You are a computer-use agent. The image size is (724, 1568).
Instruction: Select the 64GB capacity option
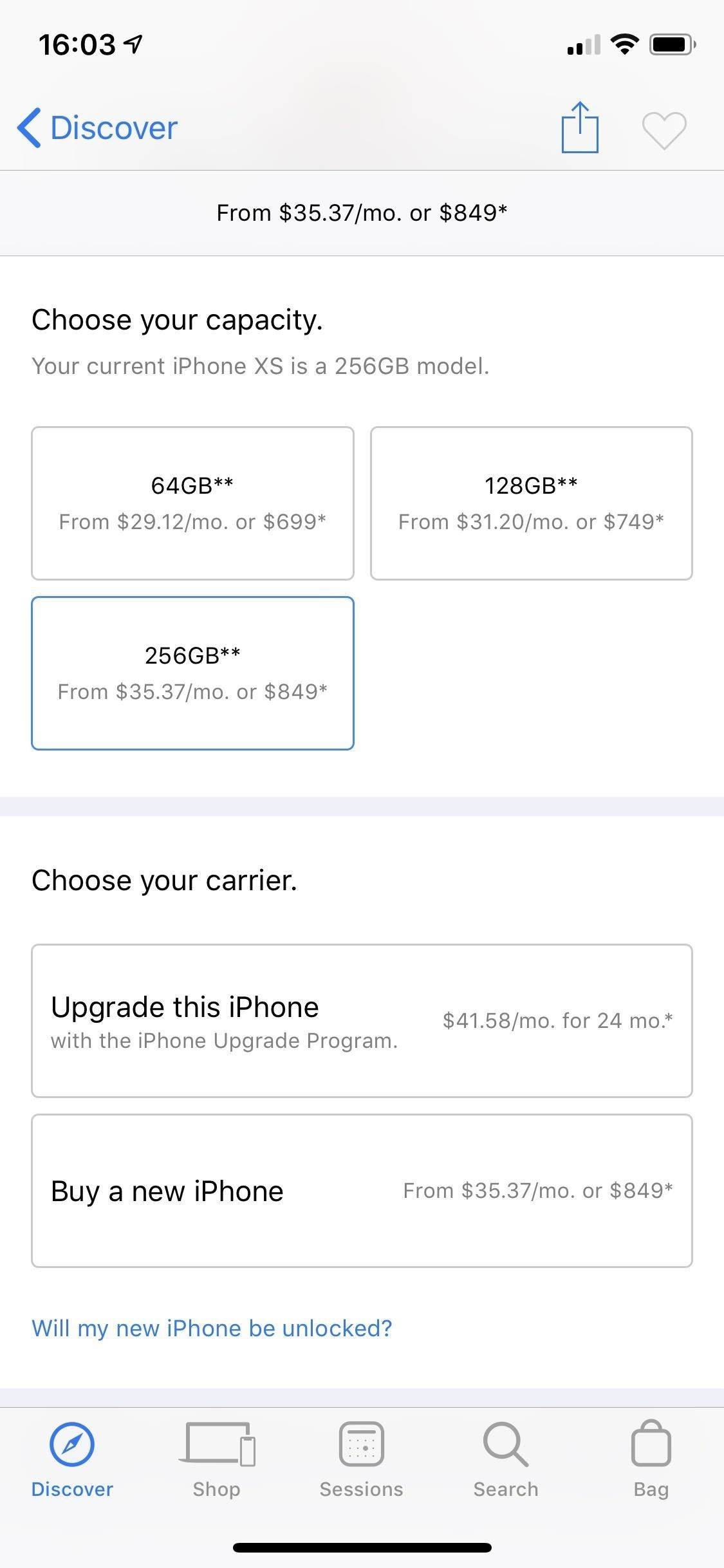pyautogui.click(x=192, y=503)
